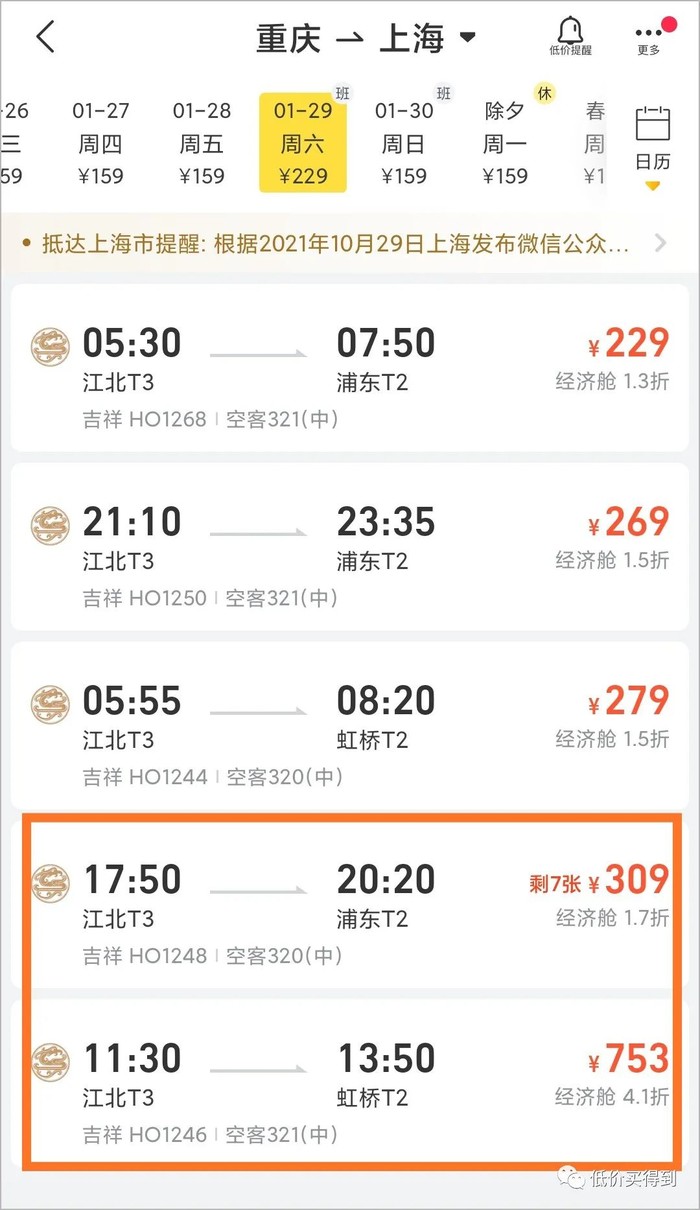Image resolution: width=700 pixels, height=1210 pixels.
Task: Choose the 17:50 flight HO1248
Action: (x=350, y=903)
